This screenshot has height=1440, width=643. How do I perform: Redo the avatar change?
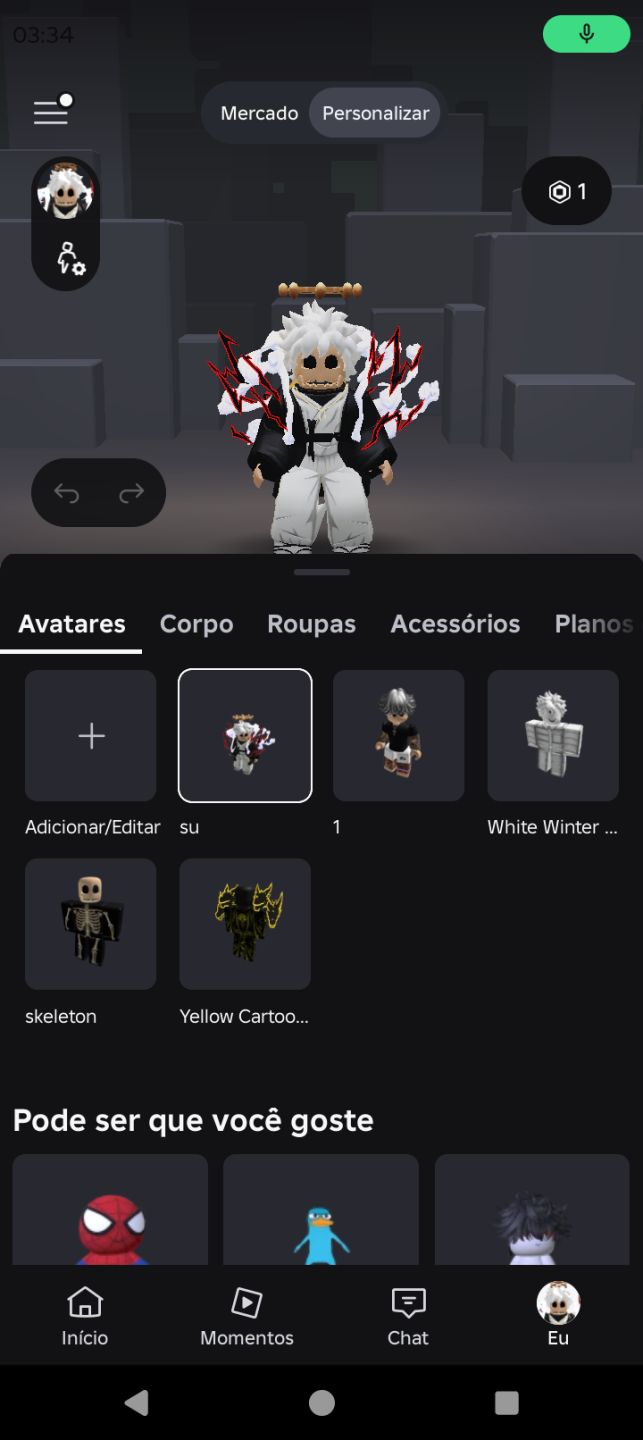131,492
